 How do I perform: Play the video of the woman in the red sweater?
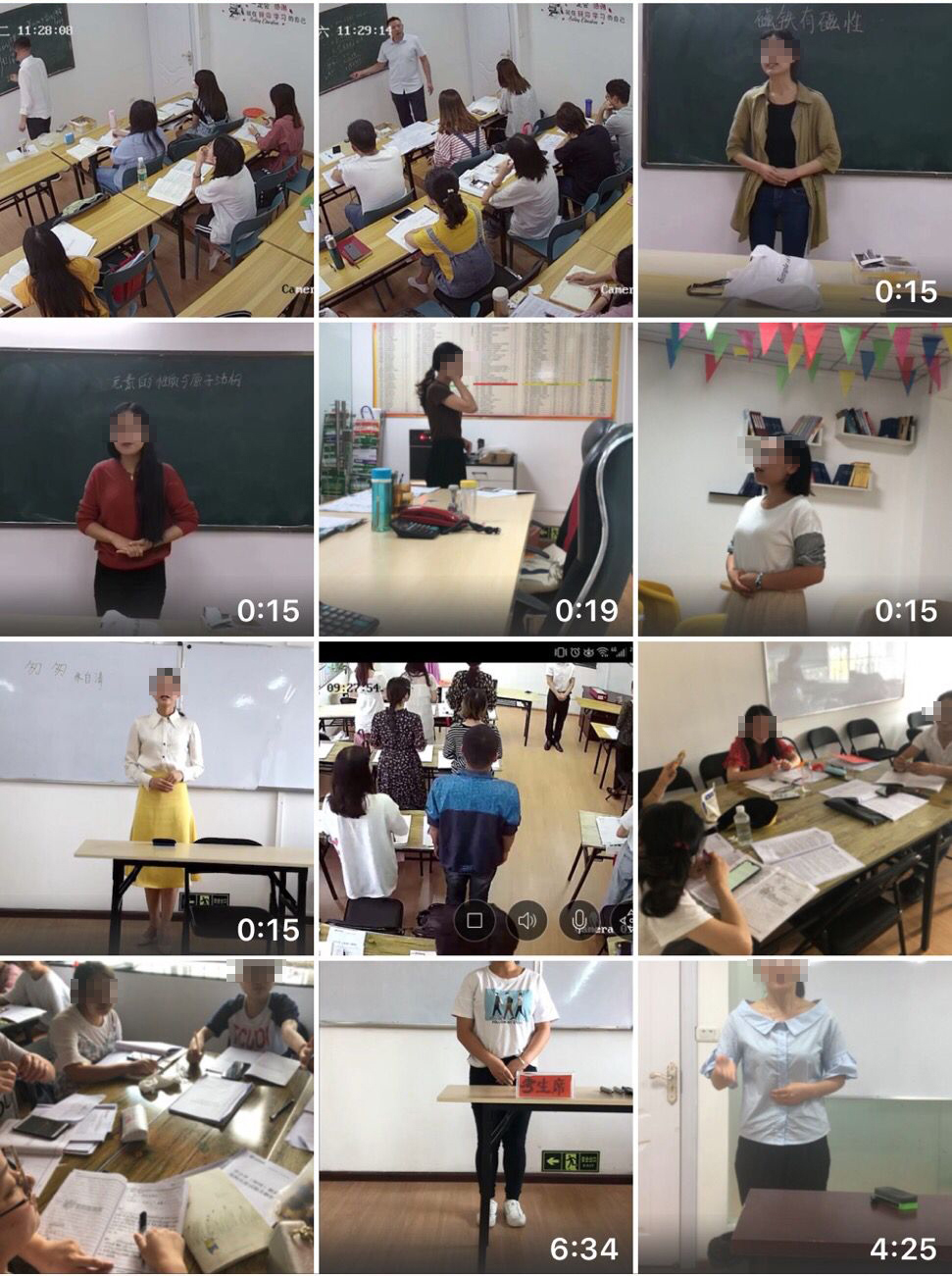(157, 479)
